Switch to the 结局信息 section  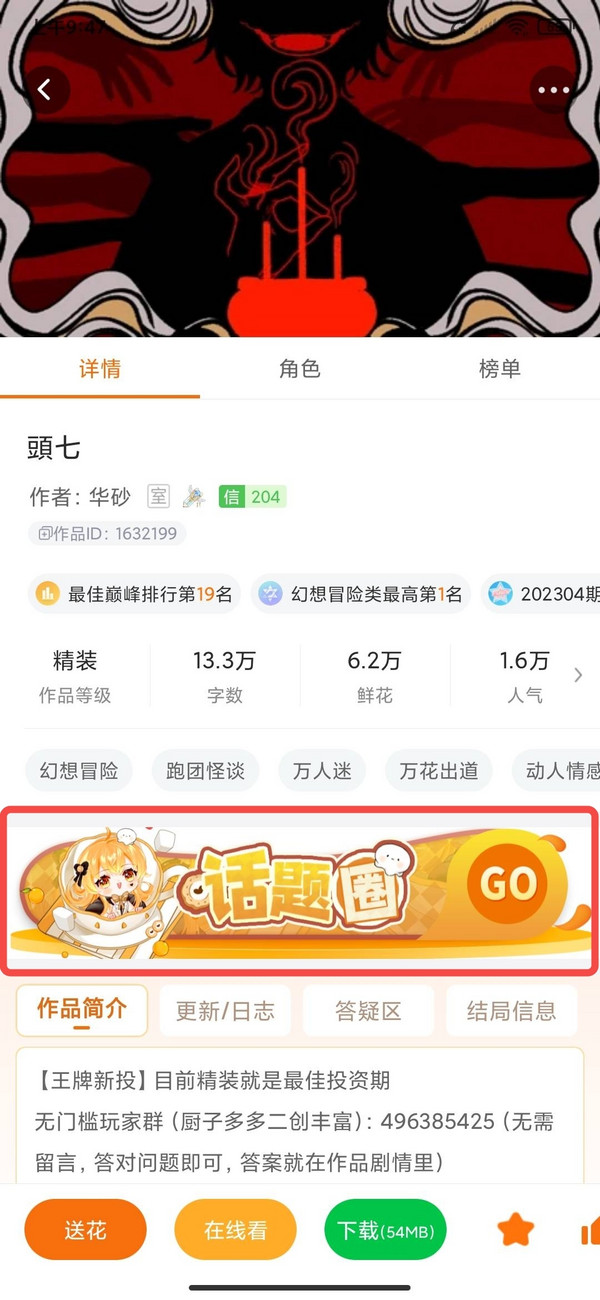tap(511, 1011)
